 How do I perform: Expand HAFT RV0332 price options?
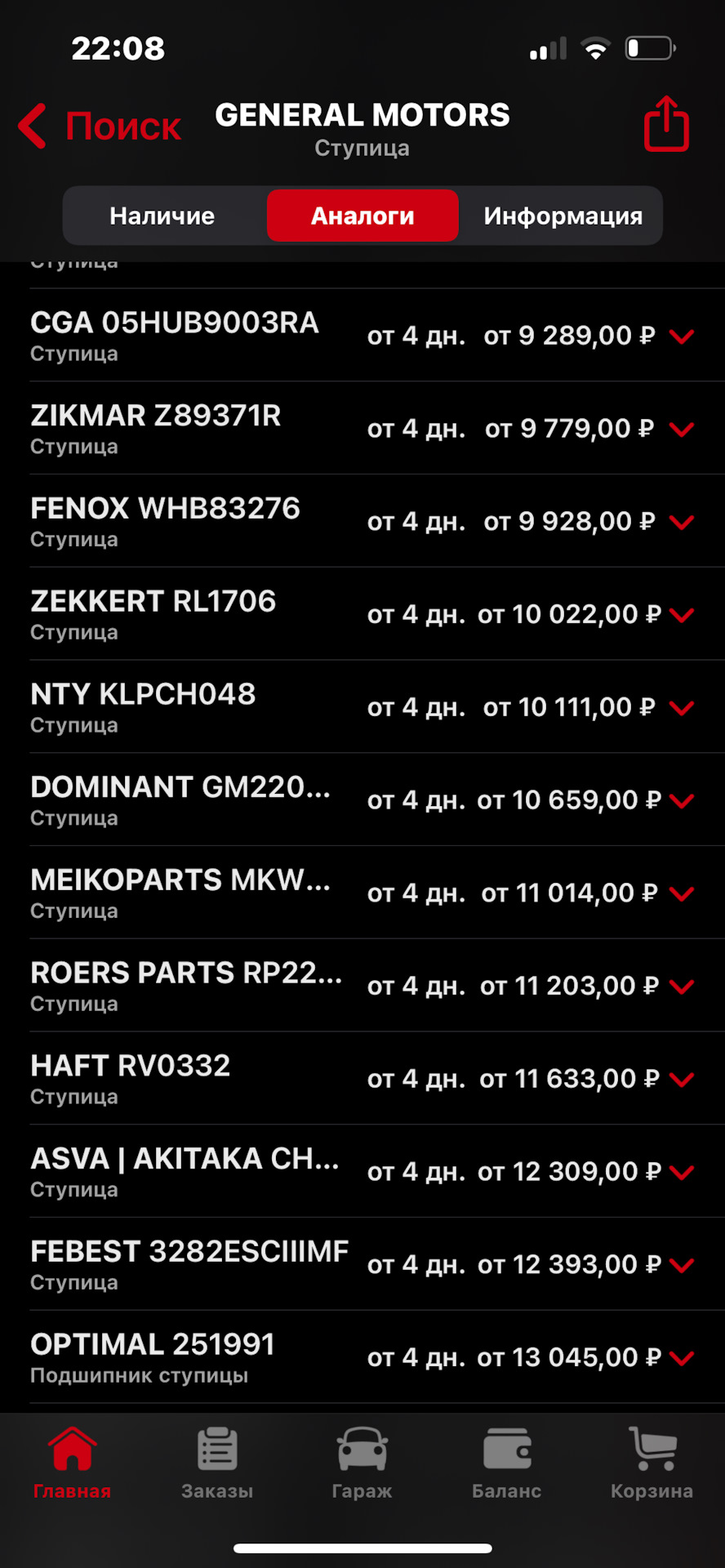[682, 1080]
